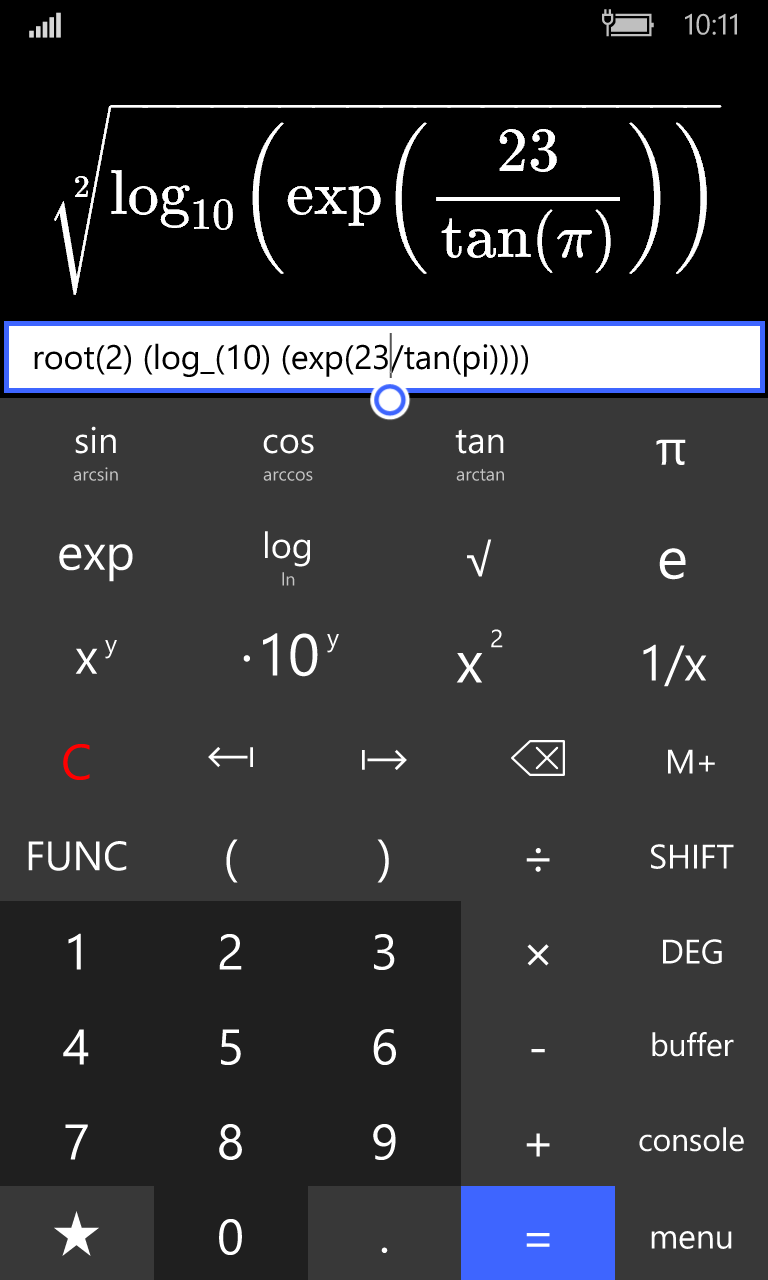Open the buffer panel
This screenshot has height=1280, width=768.
tap(691, 1045)
